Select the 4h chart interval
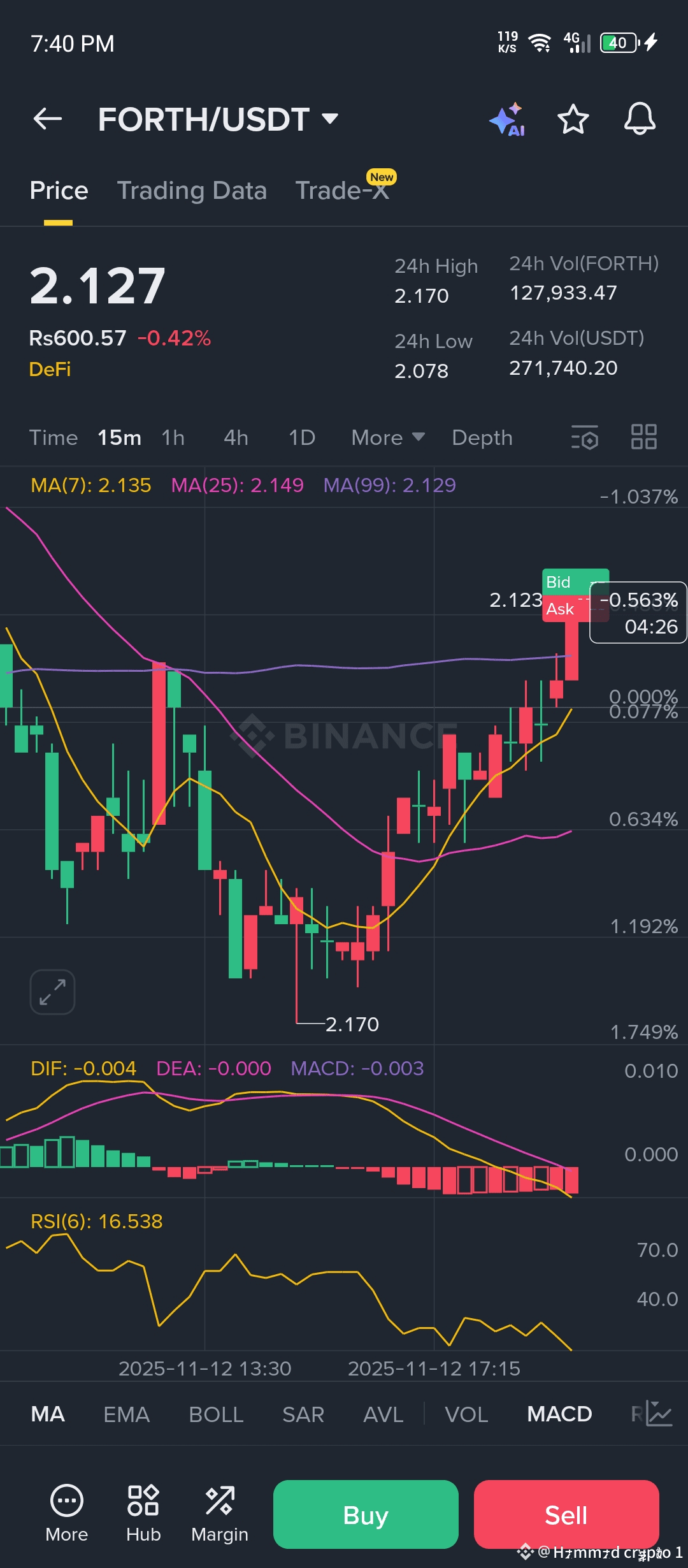The height and width of the screenshot is (1568, 688). pyautogui.click(x=236, y=438)
